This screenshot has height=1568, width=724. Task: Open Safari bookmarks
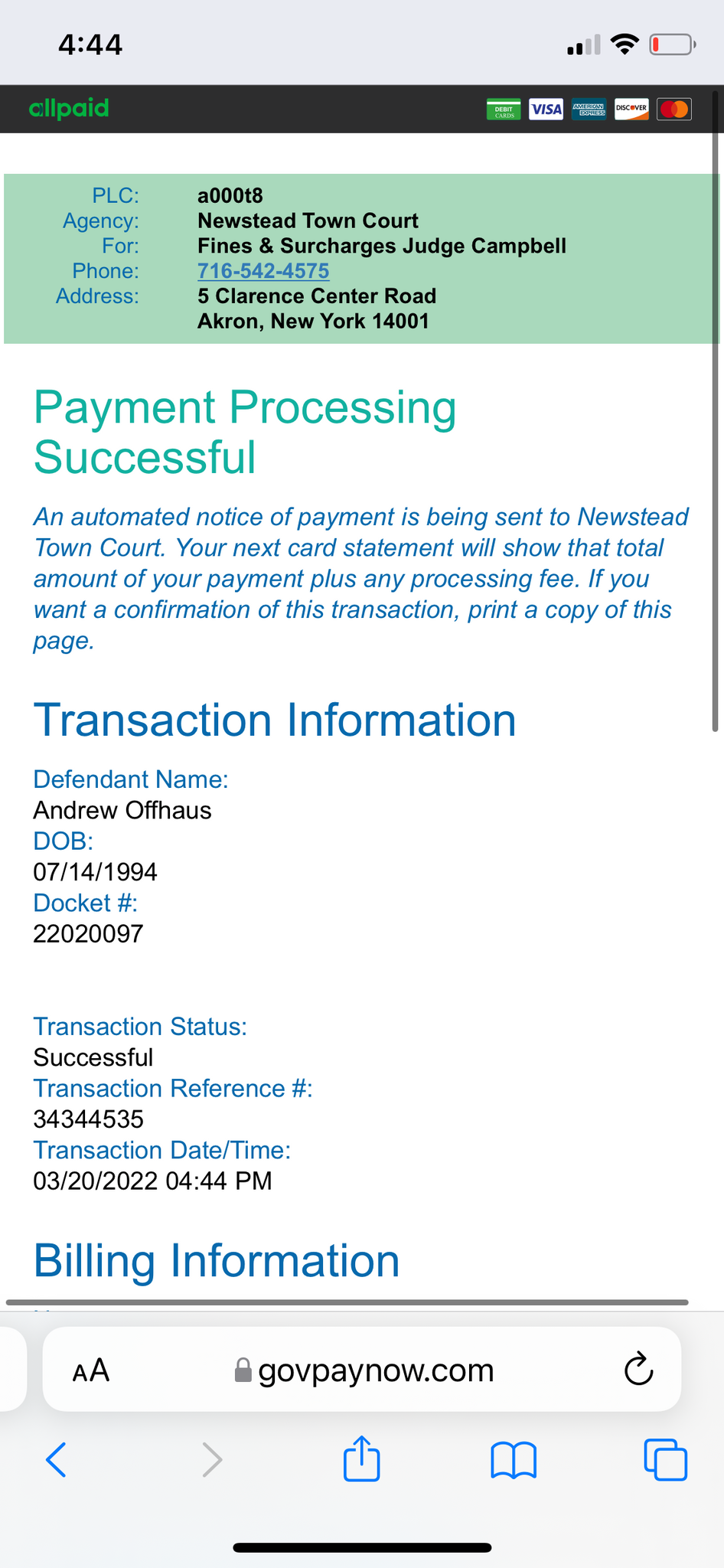tap(513, 1460)
